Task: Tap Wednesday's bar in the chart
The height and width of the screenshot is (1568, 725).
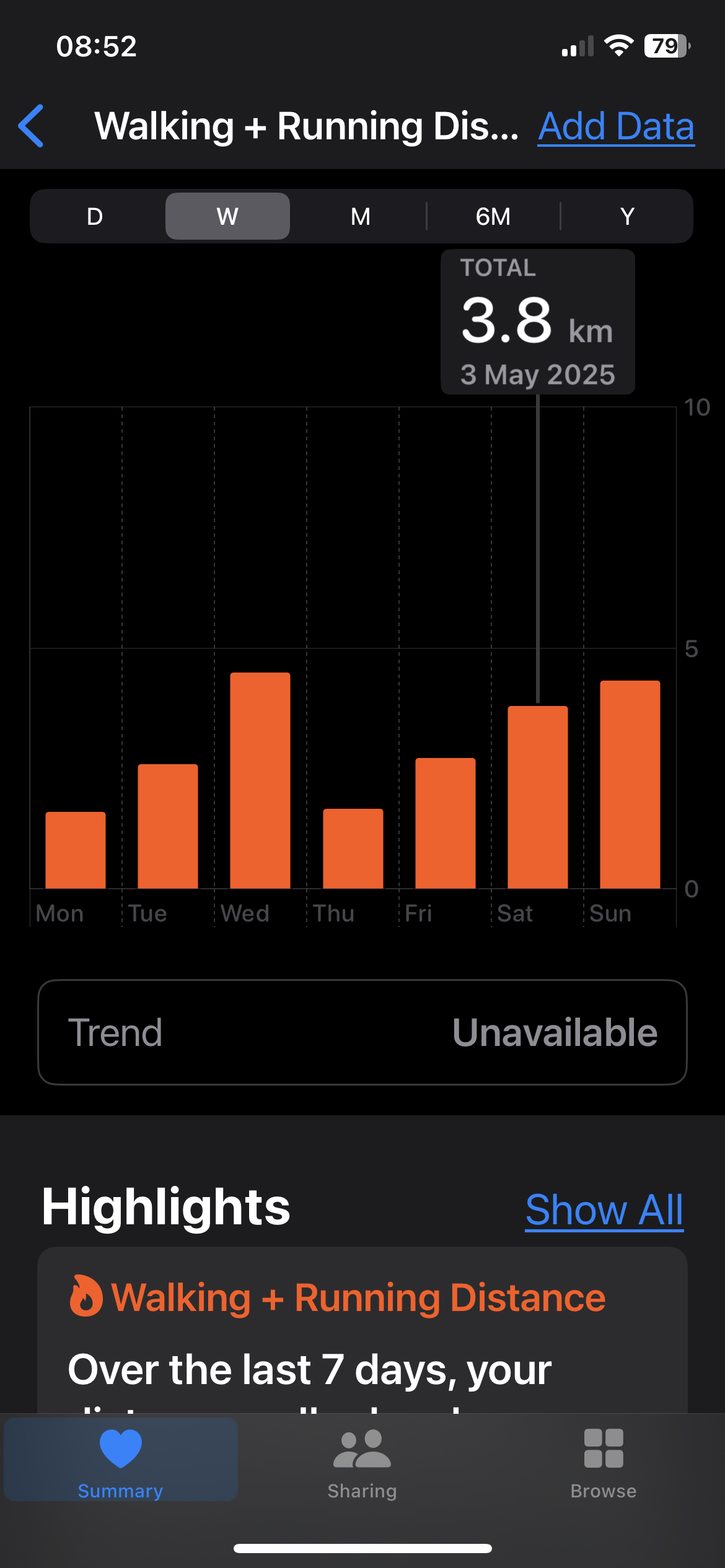Action: click(260, 780)
